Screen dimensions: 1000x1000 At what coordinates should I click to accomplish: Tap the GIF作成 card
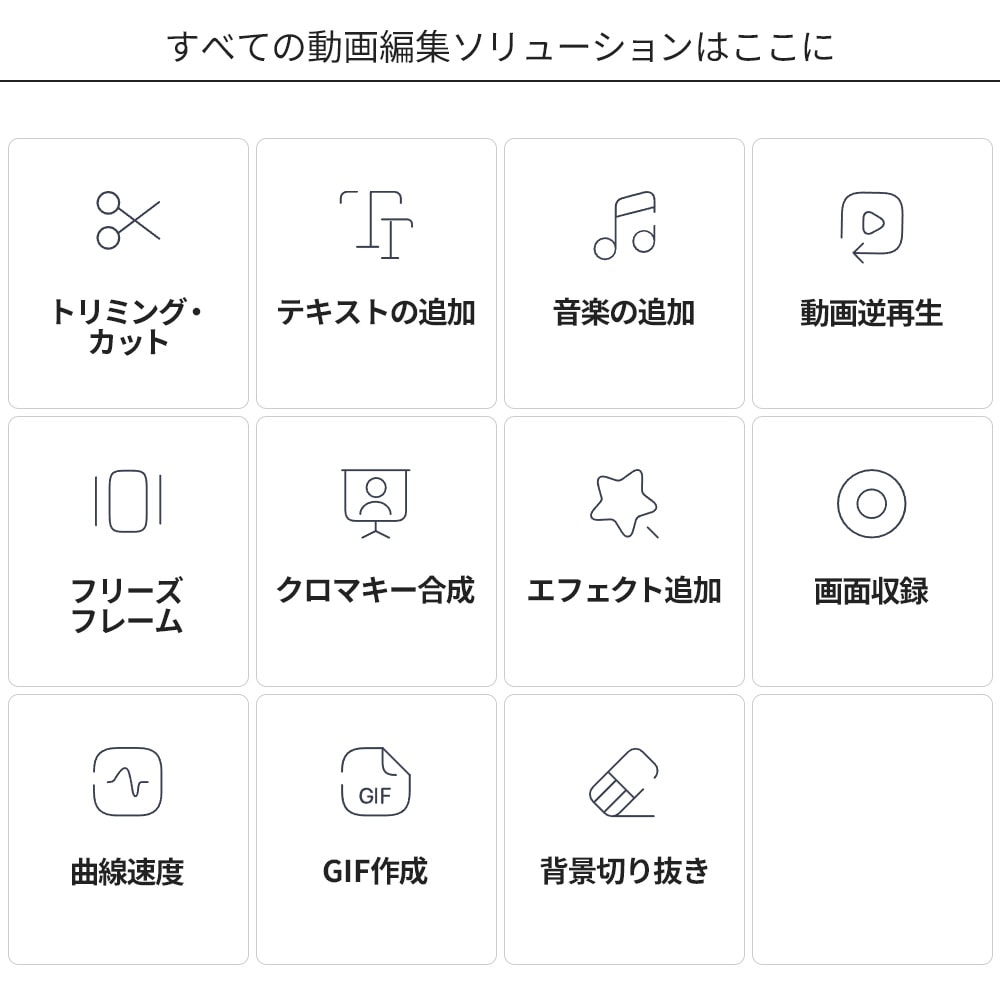coord(376,830)
